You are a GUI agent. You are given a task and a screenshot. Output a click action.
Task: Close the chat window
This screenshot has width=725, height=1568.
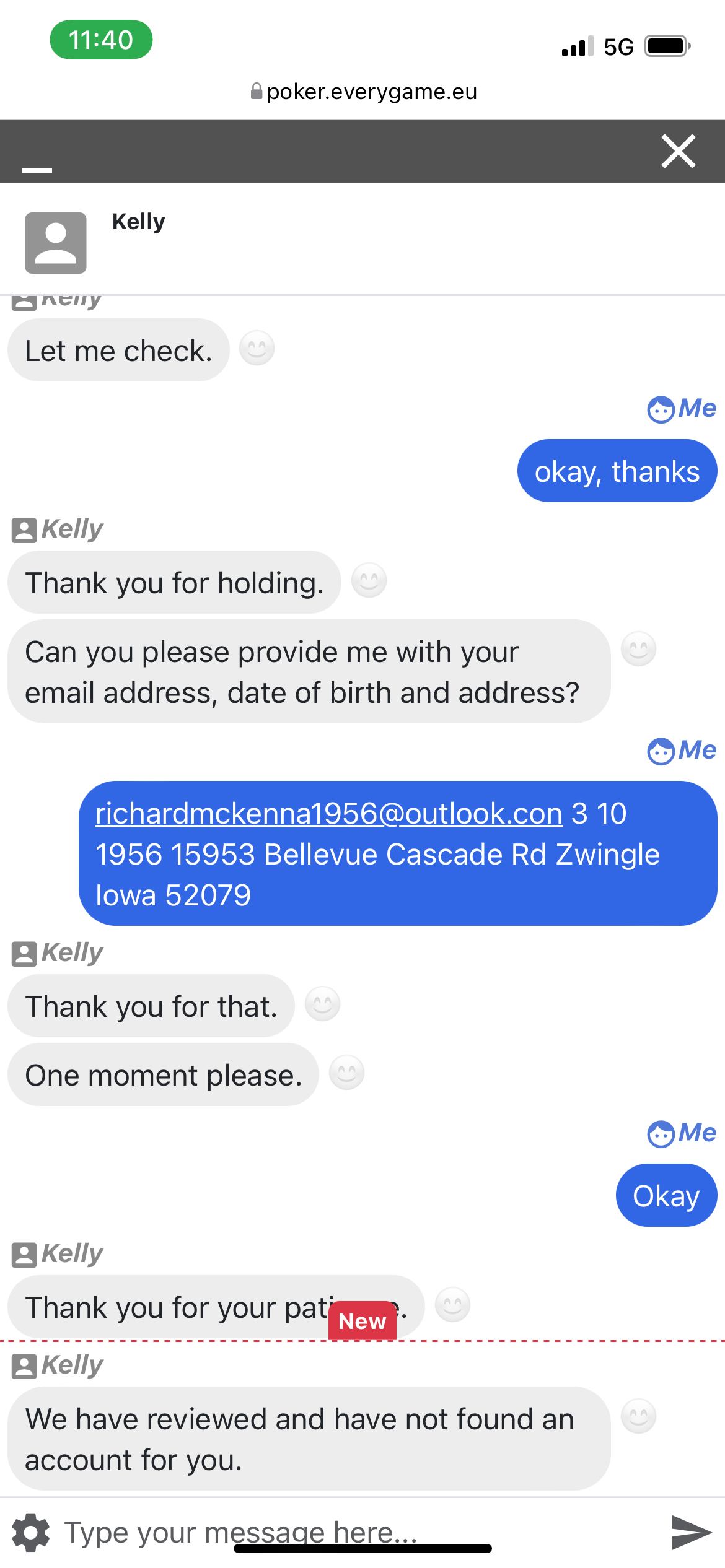[x=678, y=151]
